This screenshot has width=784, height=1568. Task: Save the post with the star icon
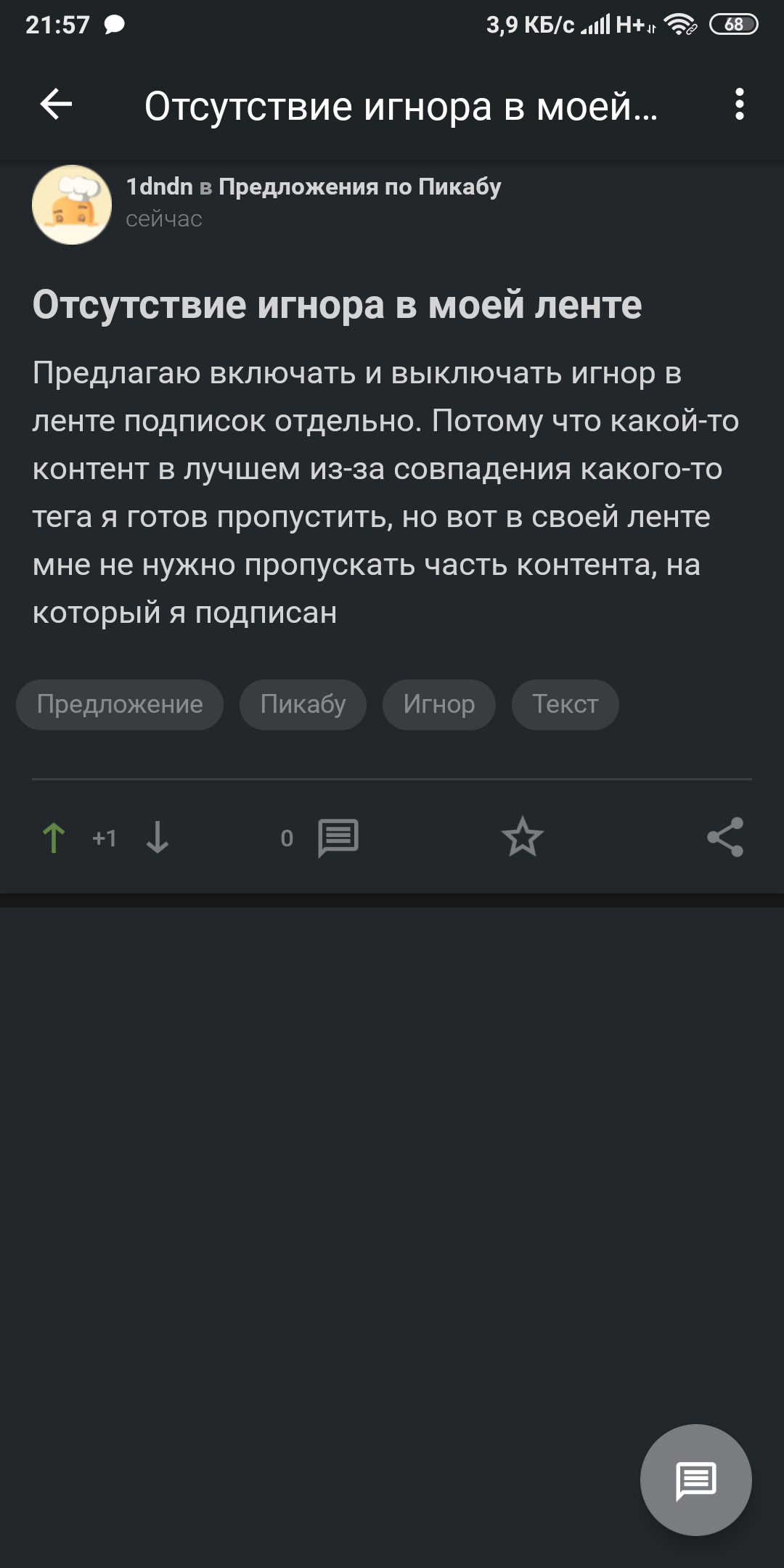click(522, 837)
